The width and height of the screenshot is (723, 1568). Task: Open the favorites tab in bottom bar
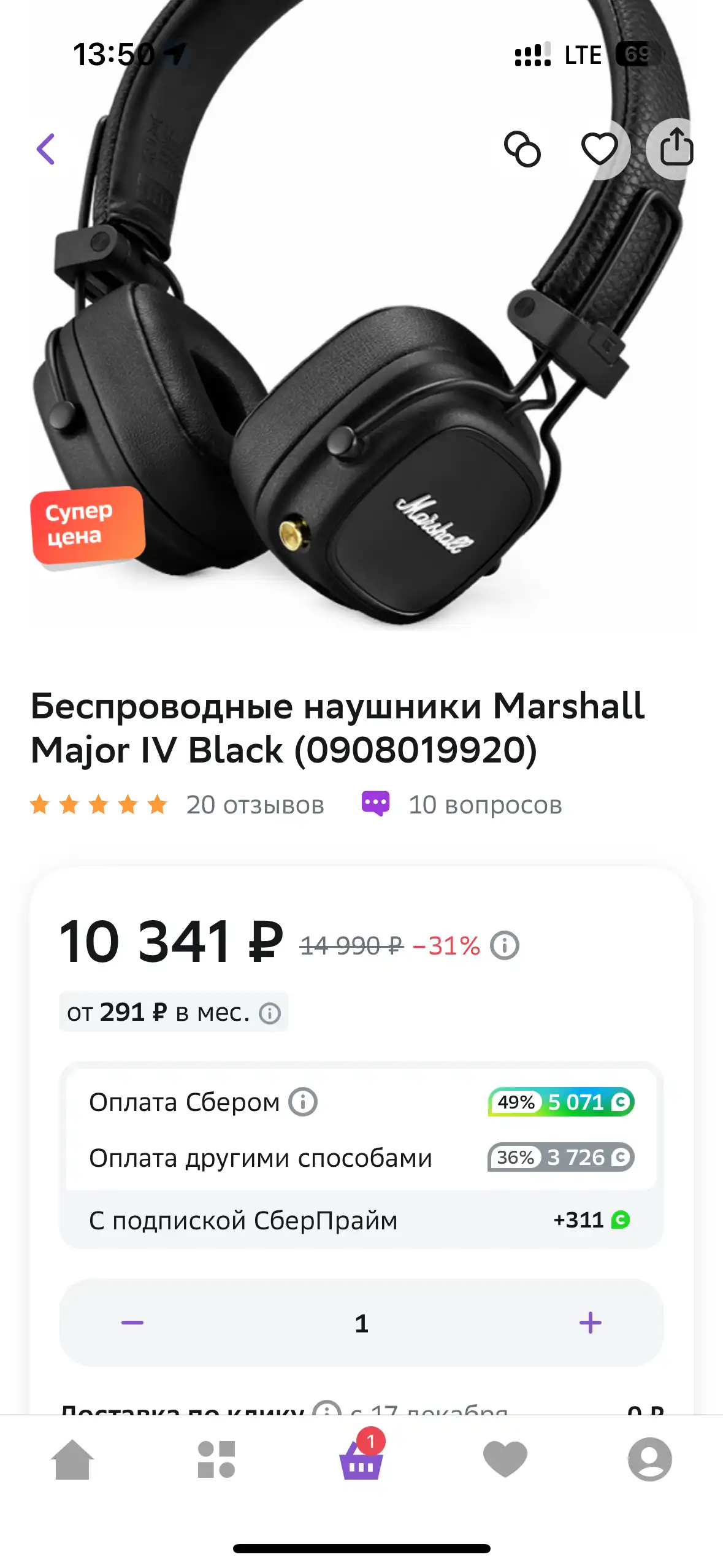(x=505, y=1459)
